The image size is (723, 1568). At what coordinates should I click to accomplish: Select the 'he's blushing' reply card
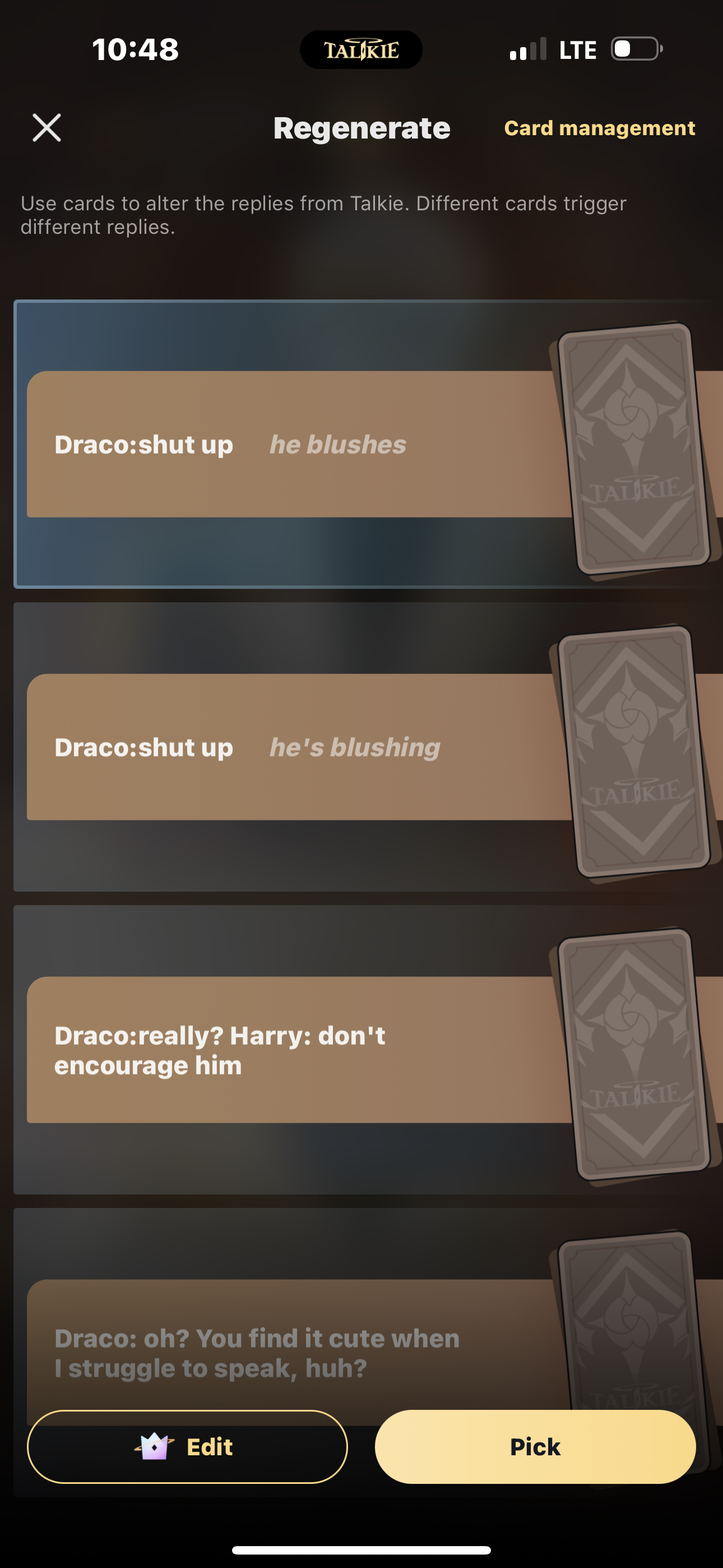click(x=292, y=747)
